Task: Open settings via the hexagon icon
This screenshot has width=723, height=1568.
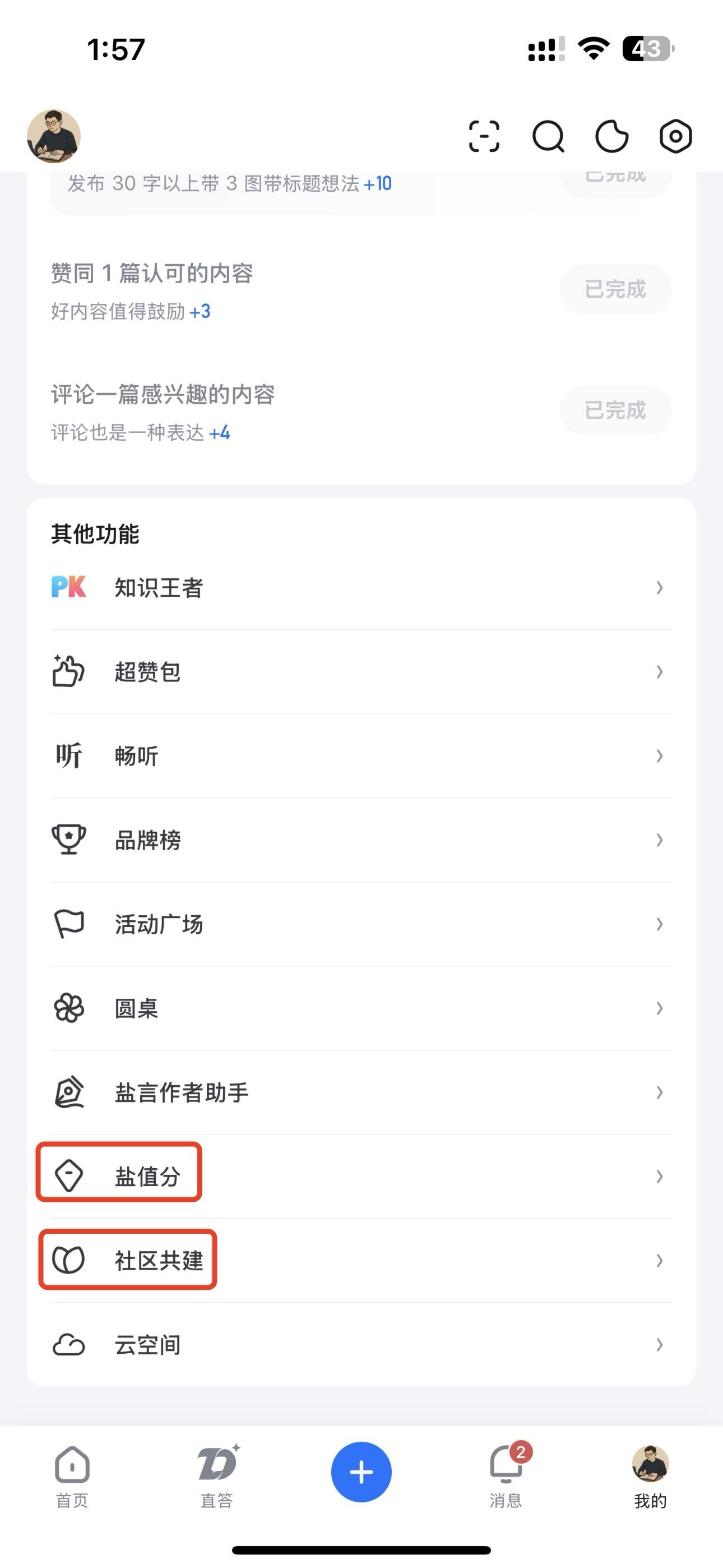Action: coord(675,136)
